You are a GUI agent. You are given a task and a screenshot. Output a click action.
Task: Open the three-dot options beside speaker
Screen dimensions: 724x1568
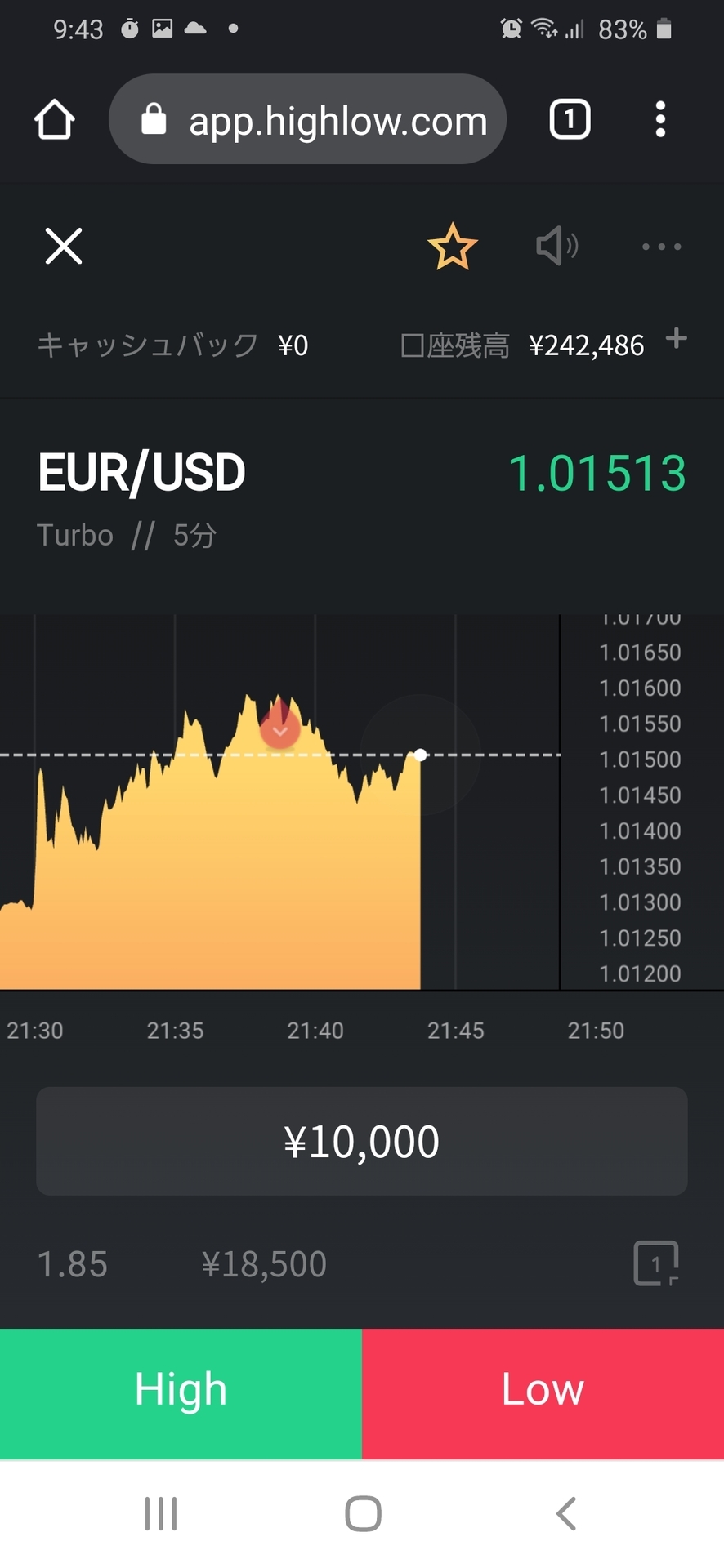tap(661, 247)
